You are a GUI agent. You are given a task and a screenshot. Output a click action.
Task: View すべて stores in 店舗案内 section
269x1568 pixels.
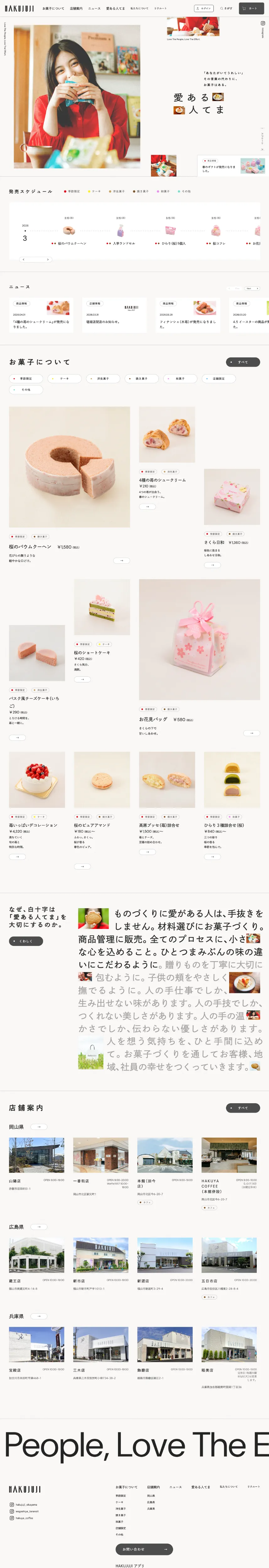[242, 1108]
